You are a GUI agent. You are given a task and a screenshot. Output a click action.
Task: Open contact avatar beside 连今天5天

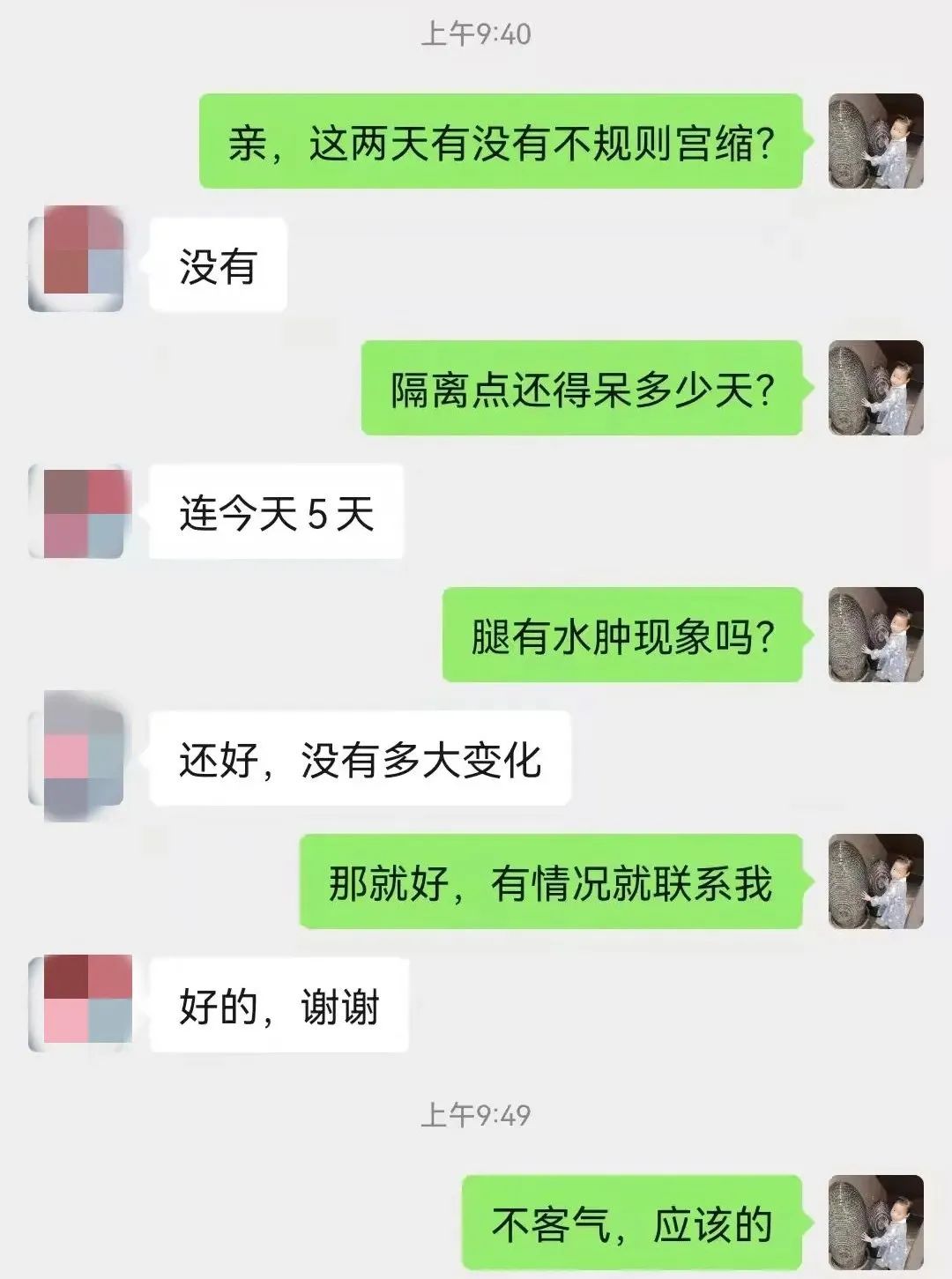81,512
